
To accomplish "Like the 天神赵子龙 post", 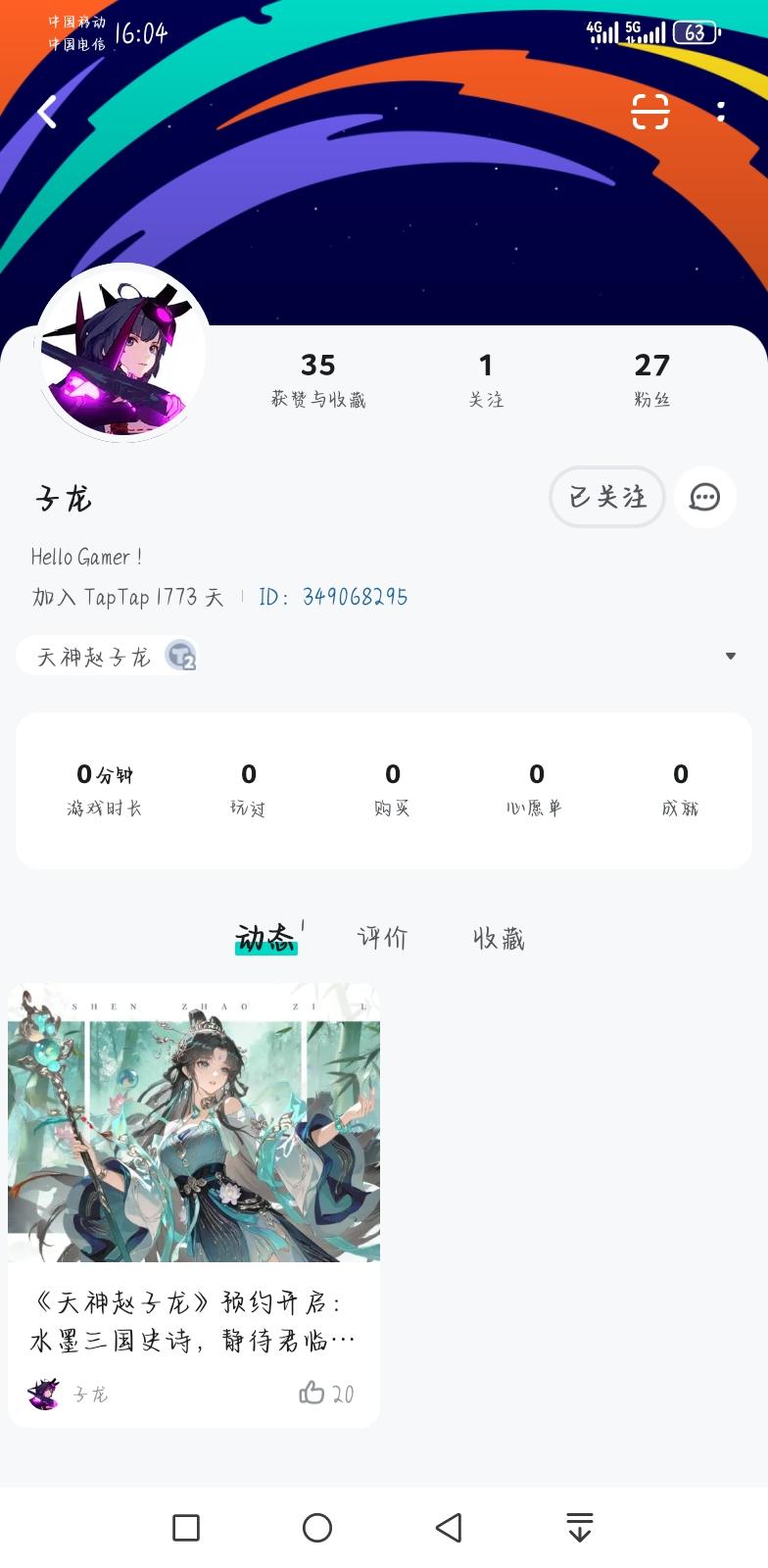I will (x=326, y=1393).
